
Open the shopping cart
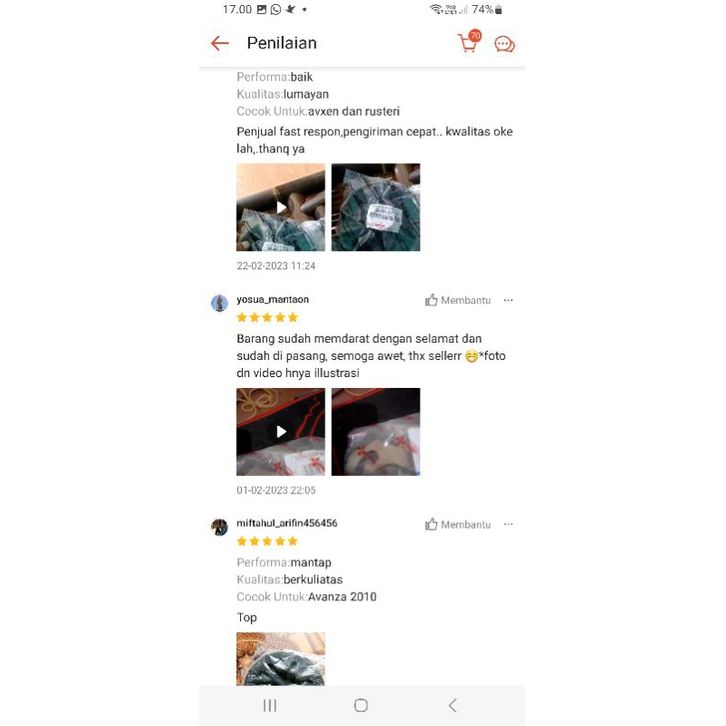[468, 43]
